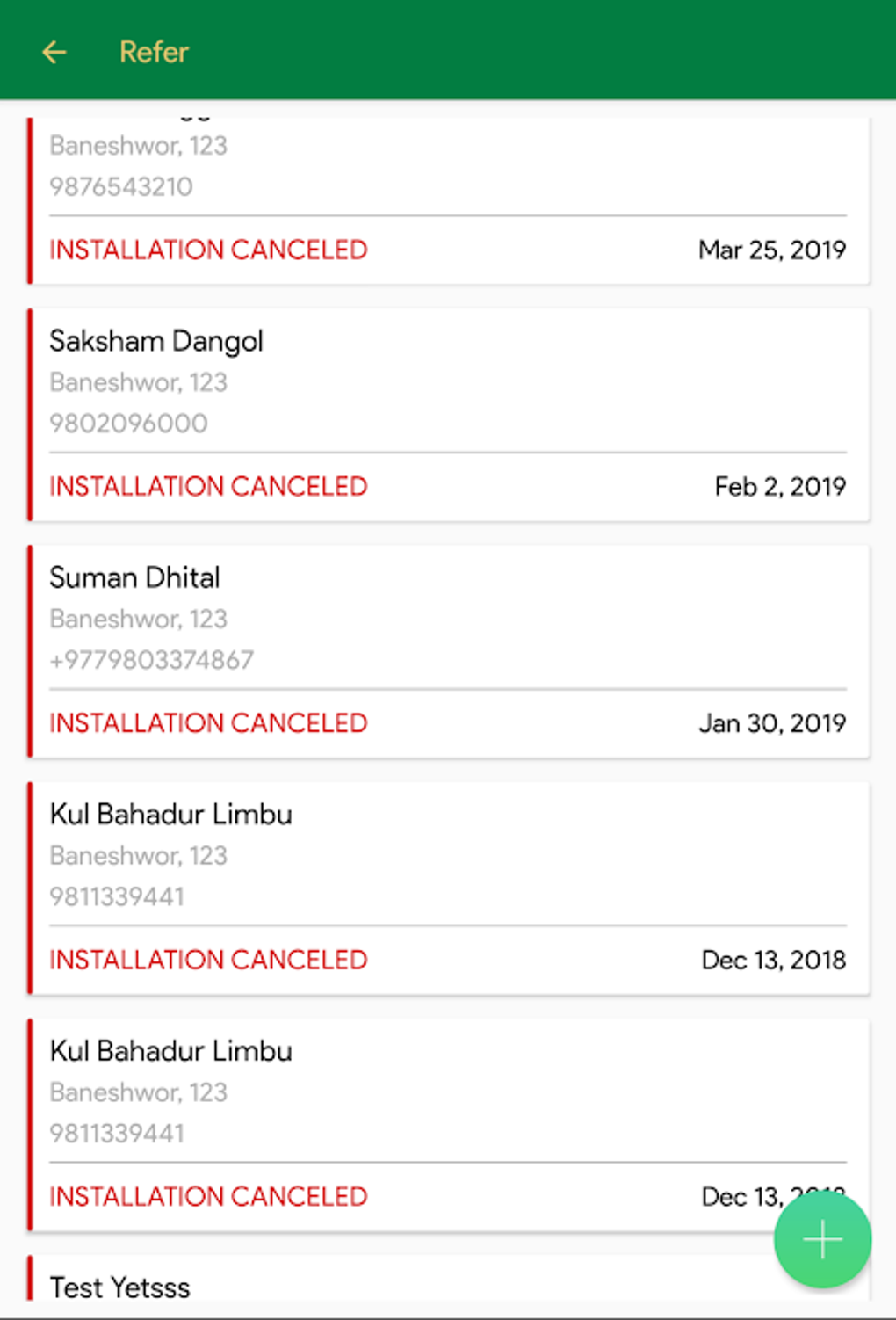
Task: Add a new referral with plus button
Action: [x=822, y=1239]
